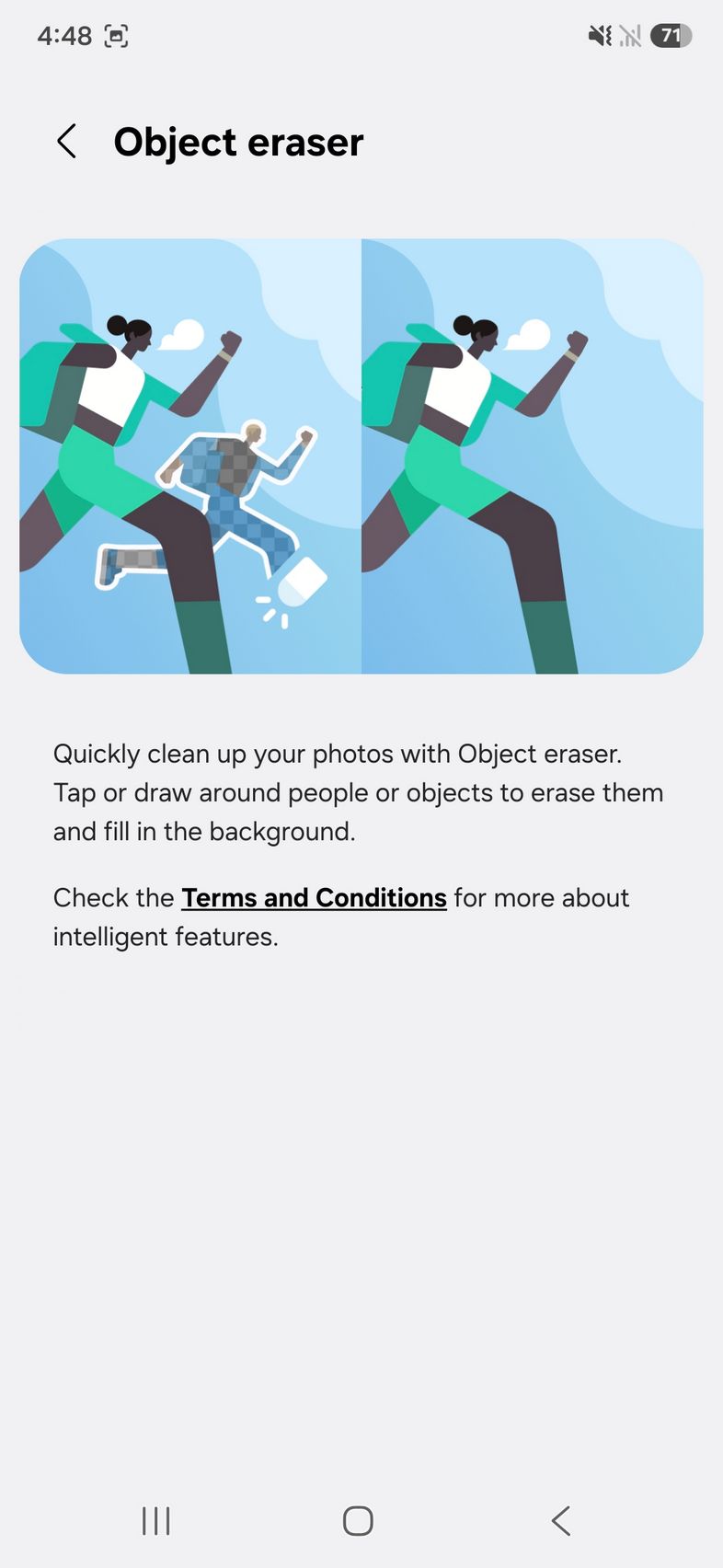Open the Terms and Conditions link
The height and width of the screenshot is (1568, 723).
tap(314, 897)
